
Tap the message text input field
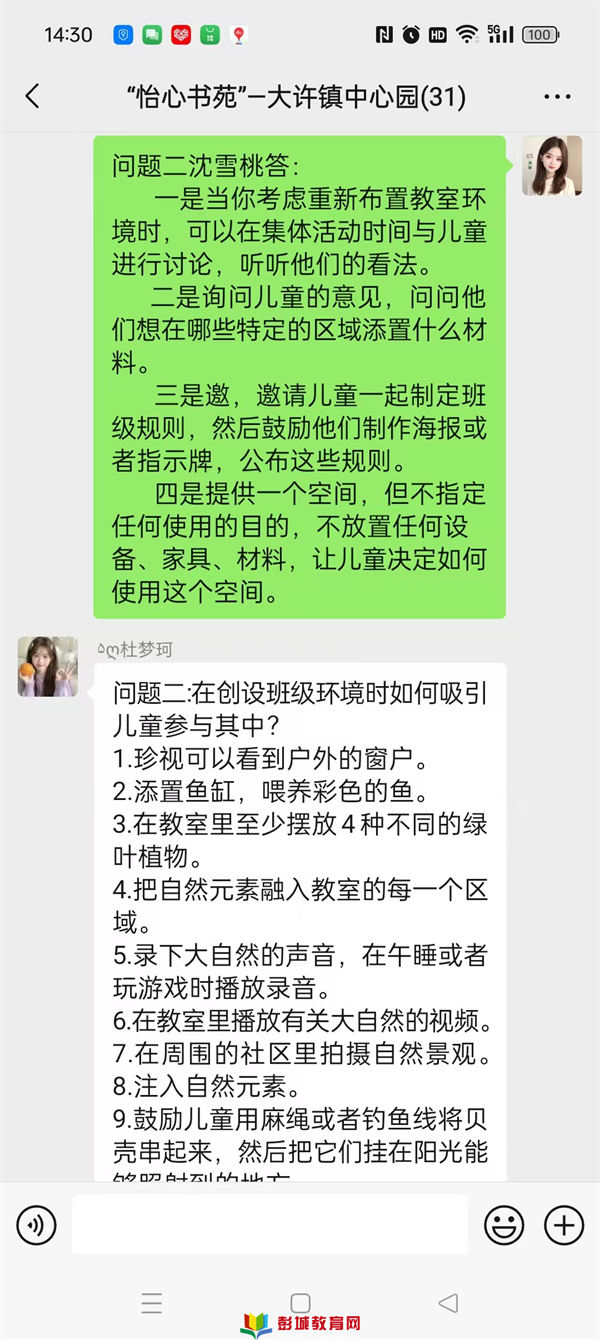click(x=270, y=1224)
